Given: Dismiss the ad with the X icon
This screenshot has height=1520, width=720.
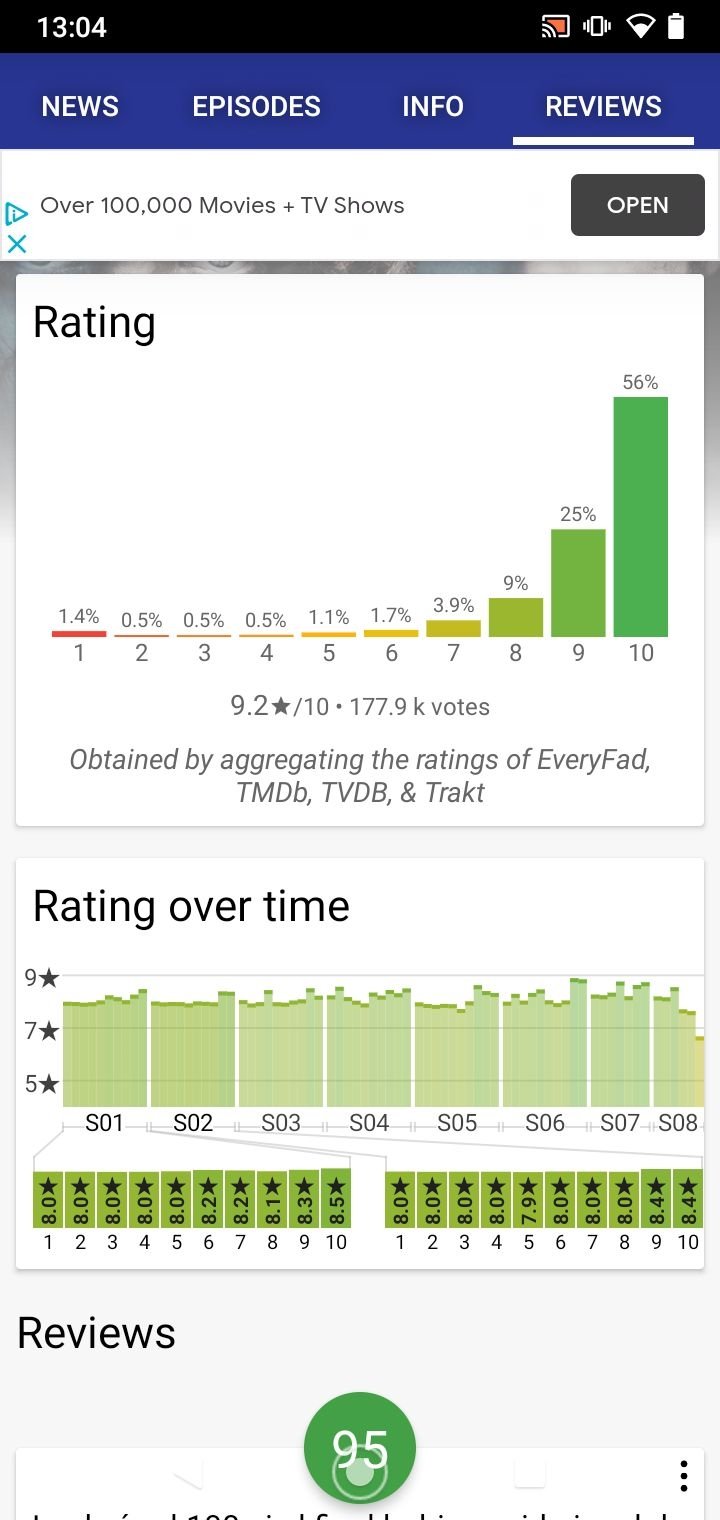Looking at the screenshot, I should (17, 243).
